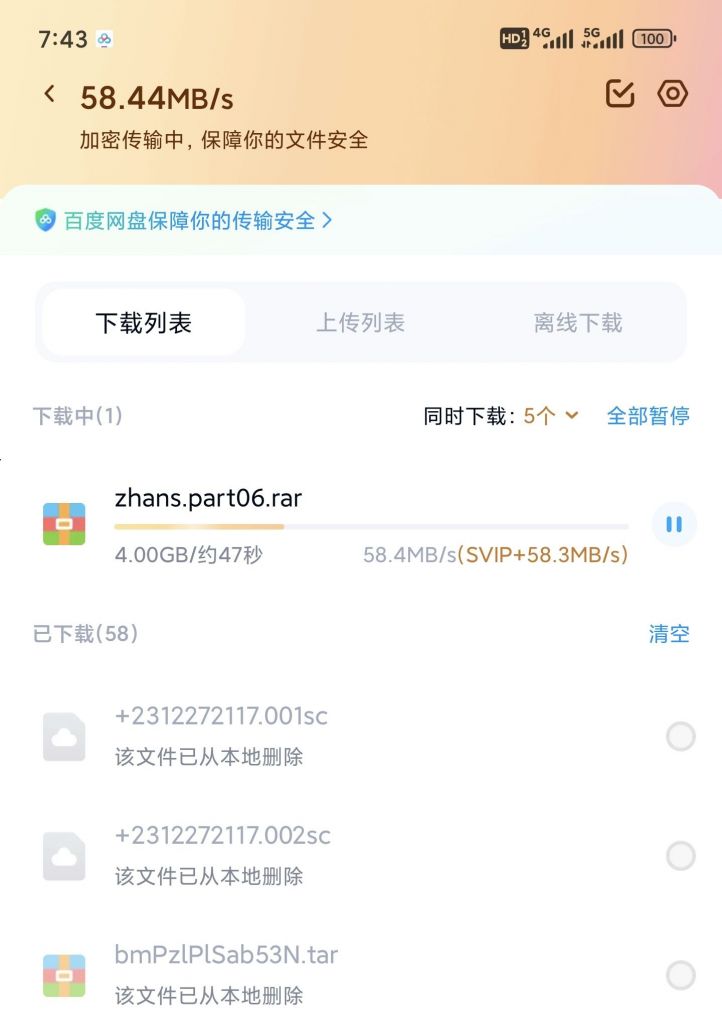Switch to the 离线下载 tab

[576, 322]
